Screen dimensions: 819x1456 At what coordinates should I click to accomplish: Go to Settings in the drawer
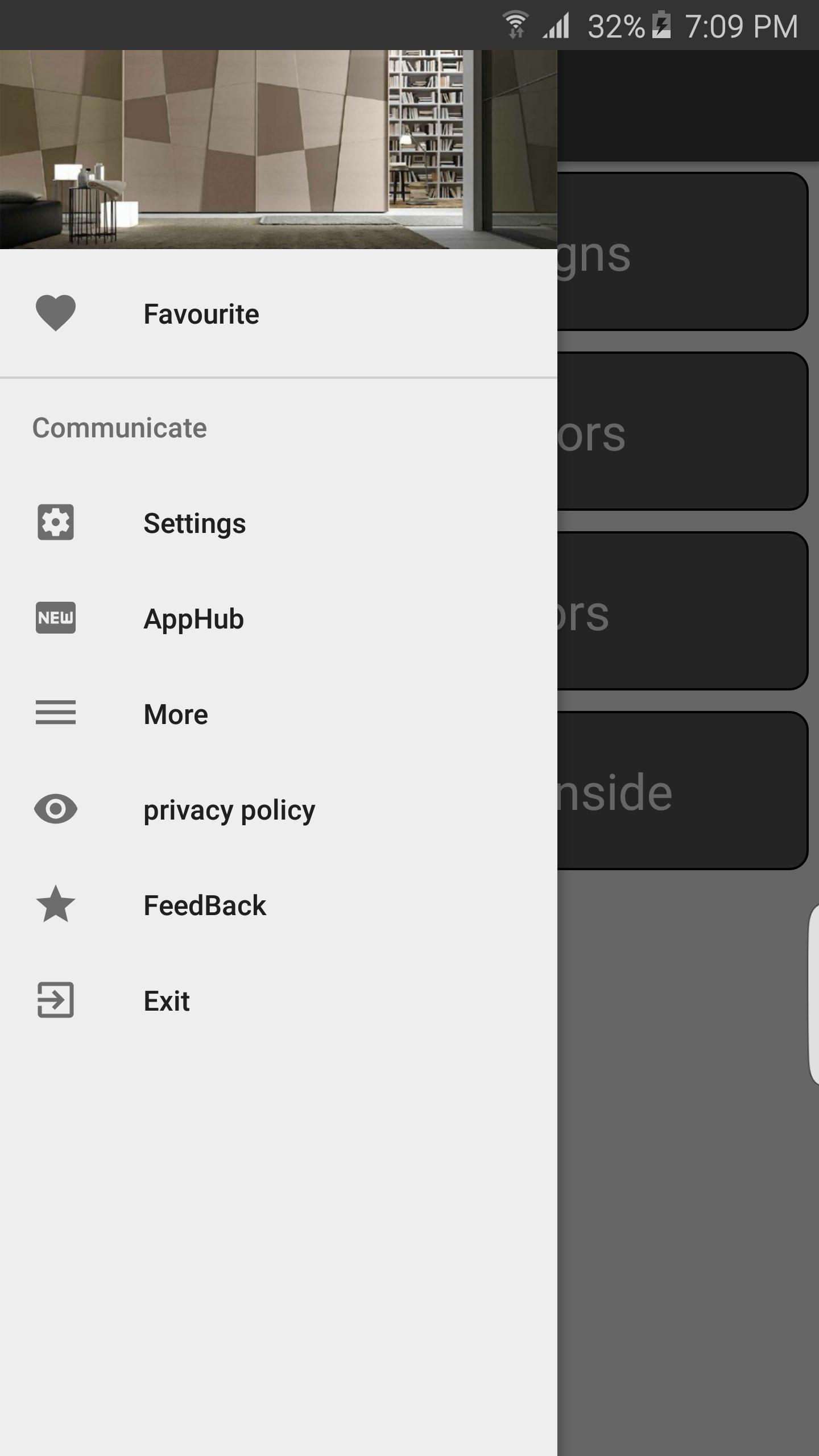tap(195, 523)
